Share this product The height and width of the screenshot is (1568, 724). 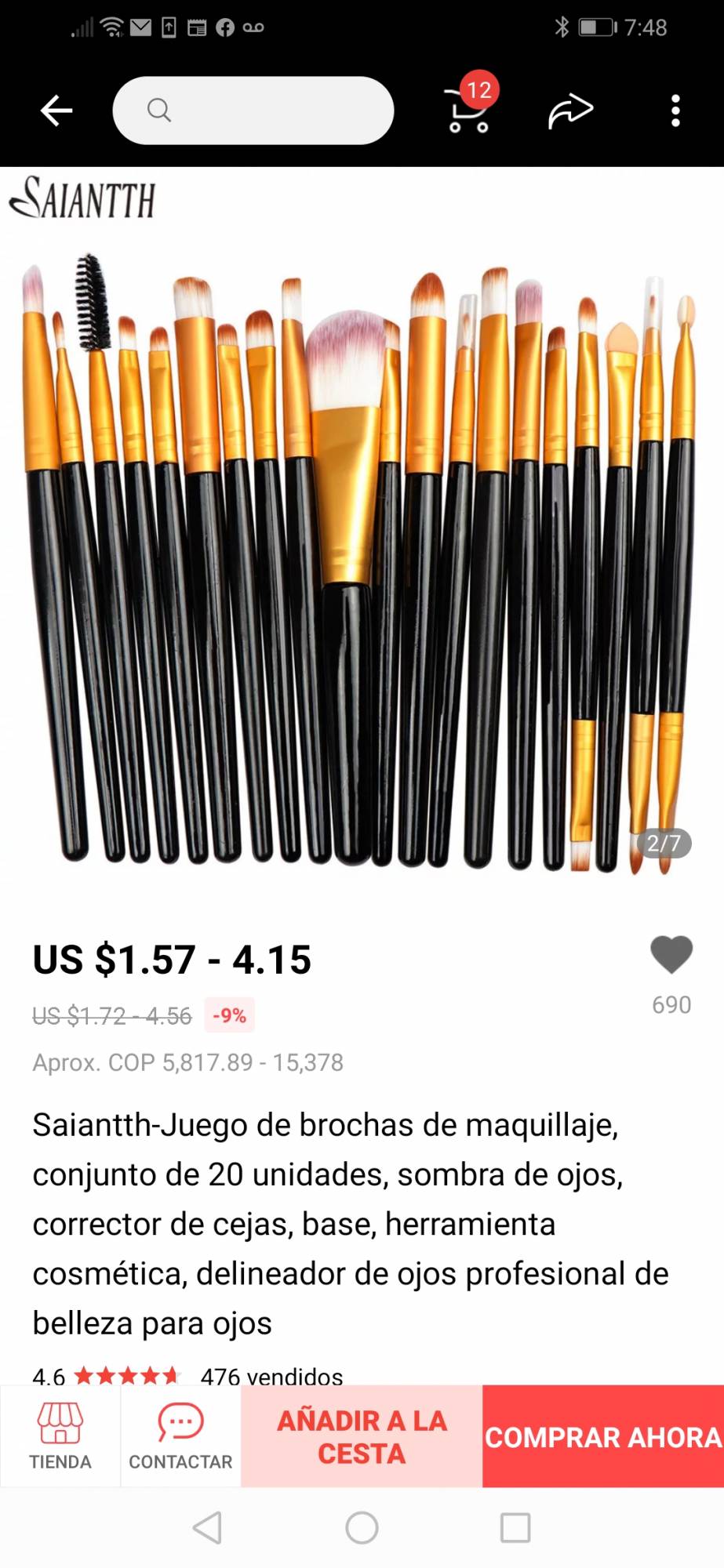570,111
